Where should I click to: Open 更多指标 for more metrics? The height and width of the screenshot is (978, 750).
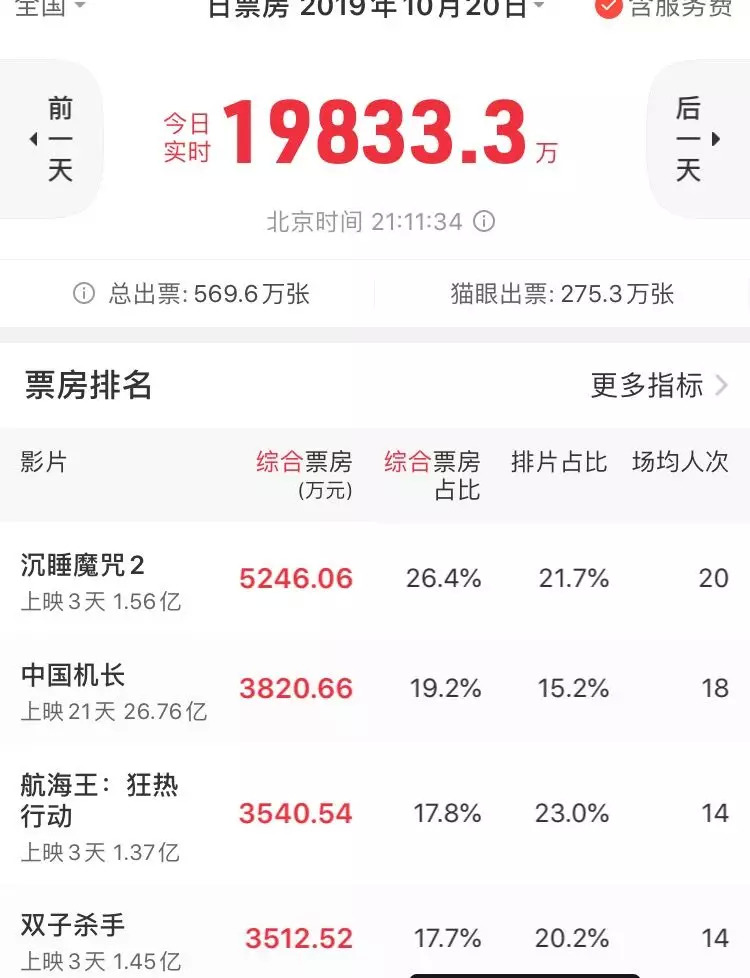click(x=658, y=385)
